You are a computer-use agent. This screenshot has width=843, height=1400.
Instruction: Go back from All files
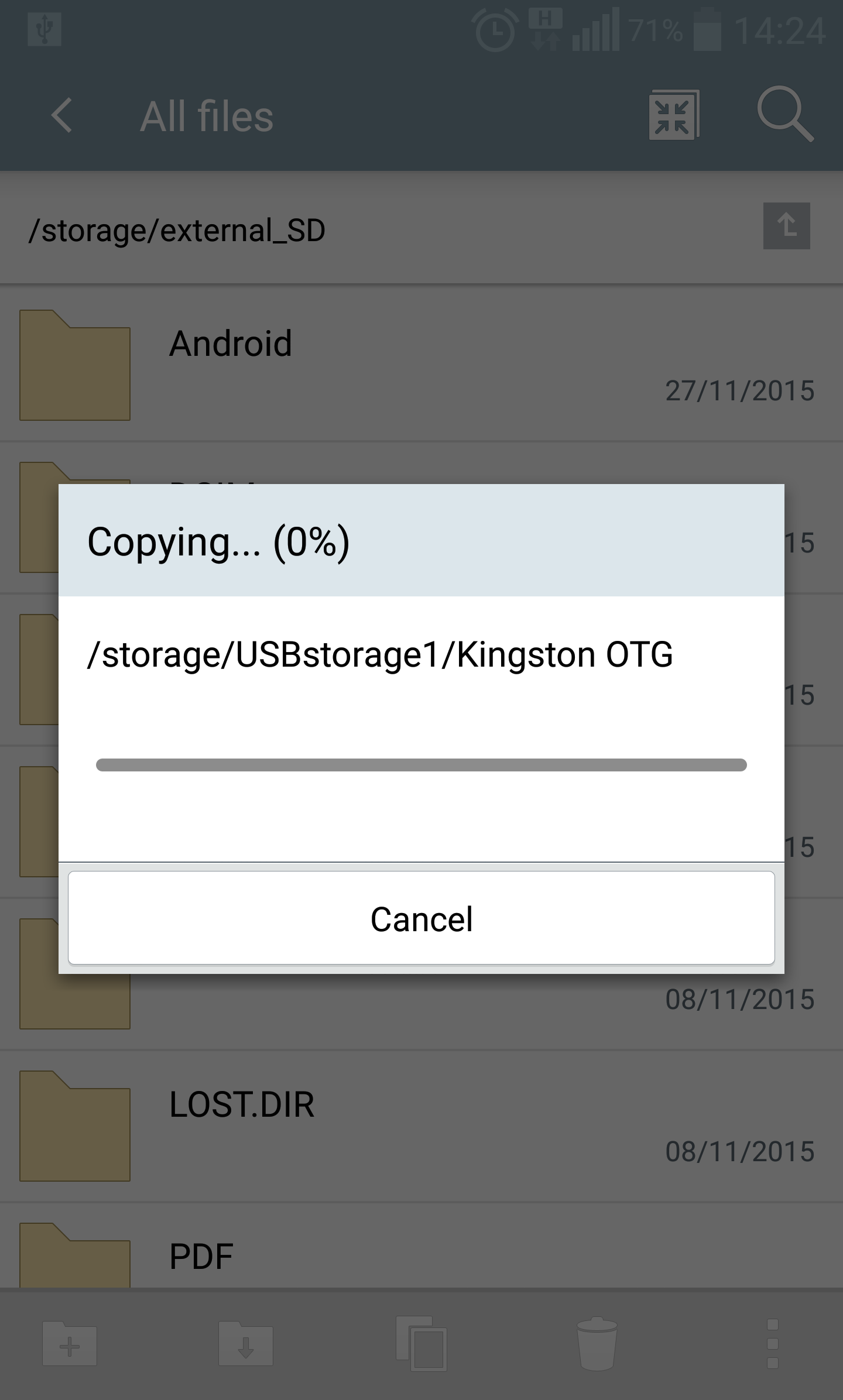pos(62,115)
